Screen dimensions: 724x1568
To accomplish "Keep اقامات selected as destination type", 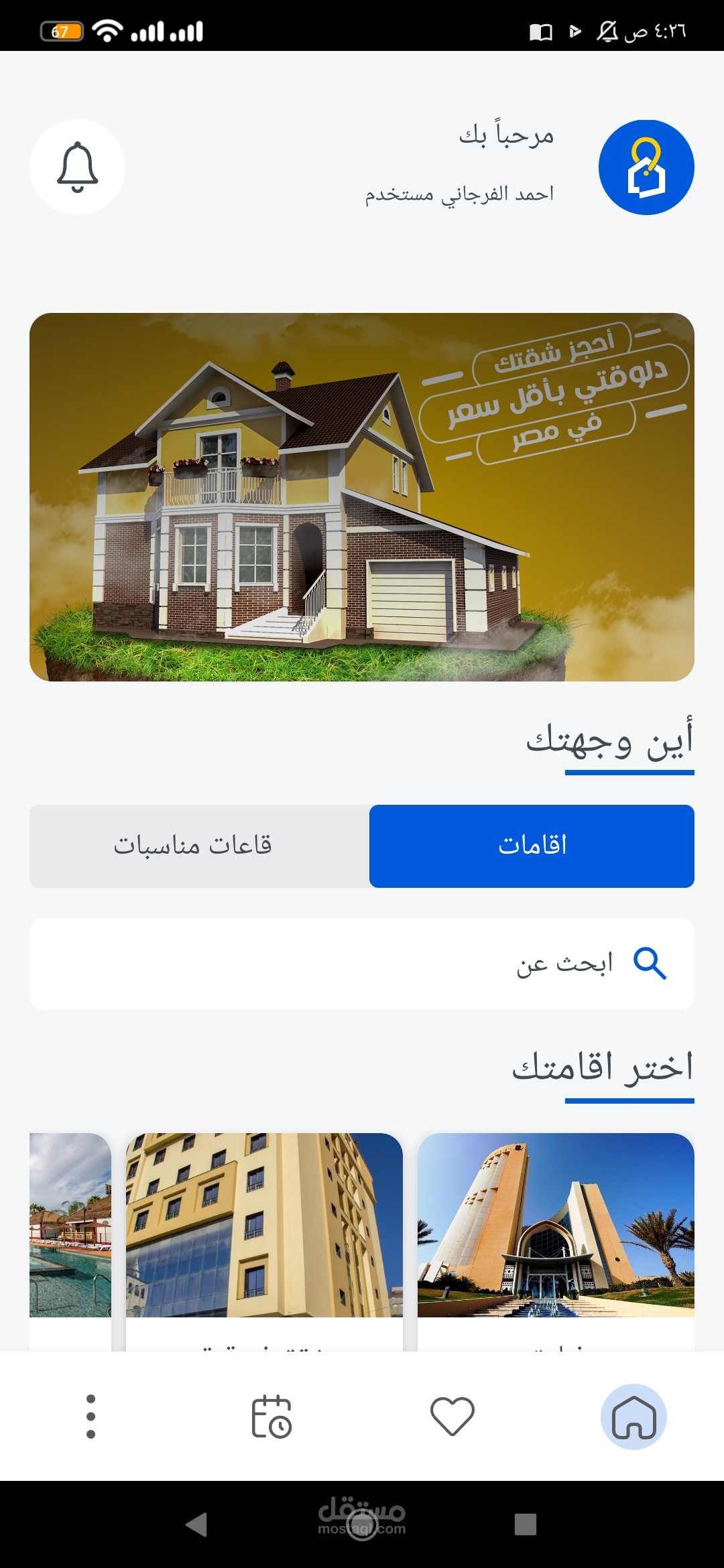I will click(532, 846).
